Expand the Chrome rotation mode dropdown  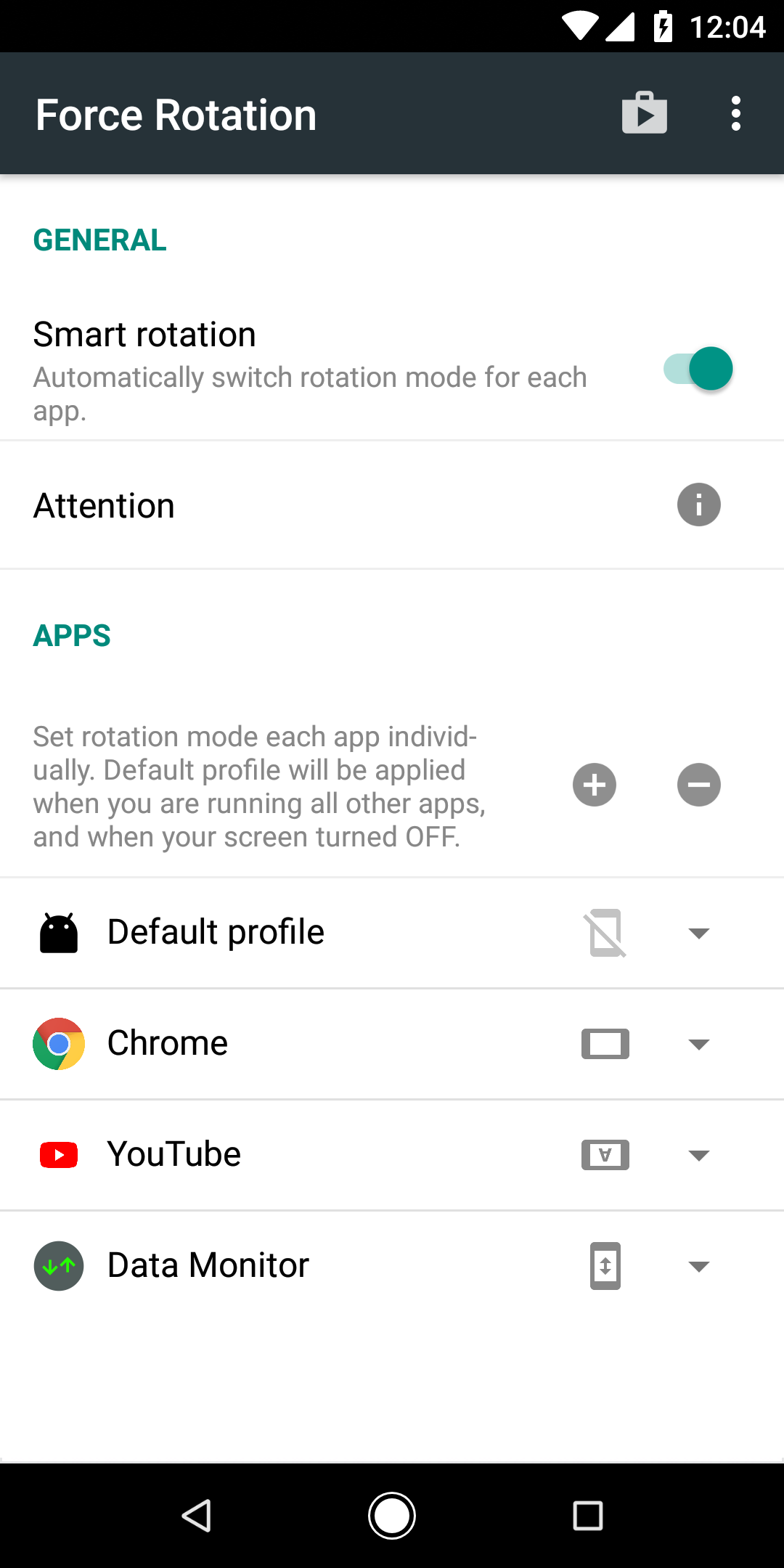tap(698, 1044)
